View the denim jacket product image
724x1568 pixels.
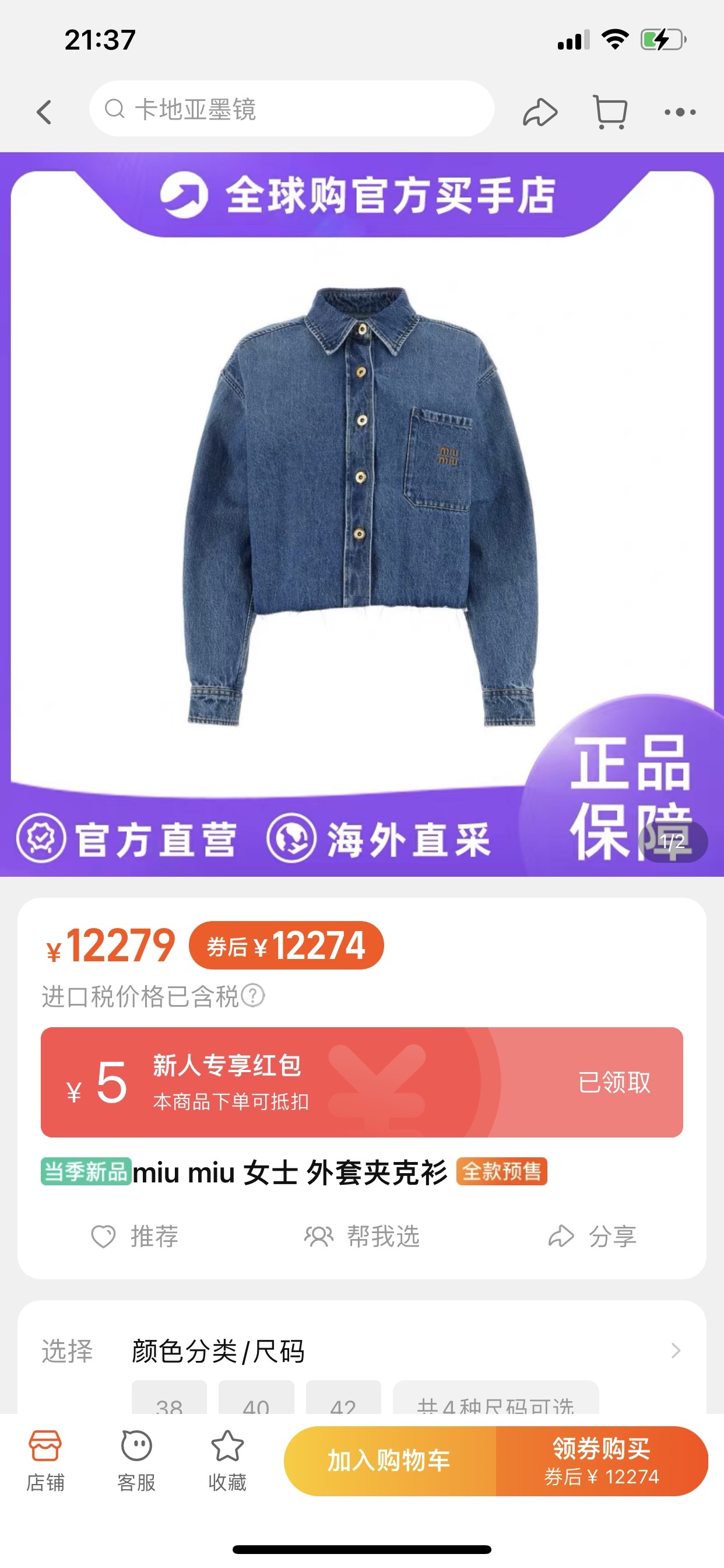click(x=361, y=505)
